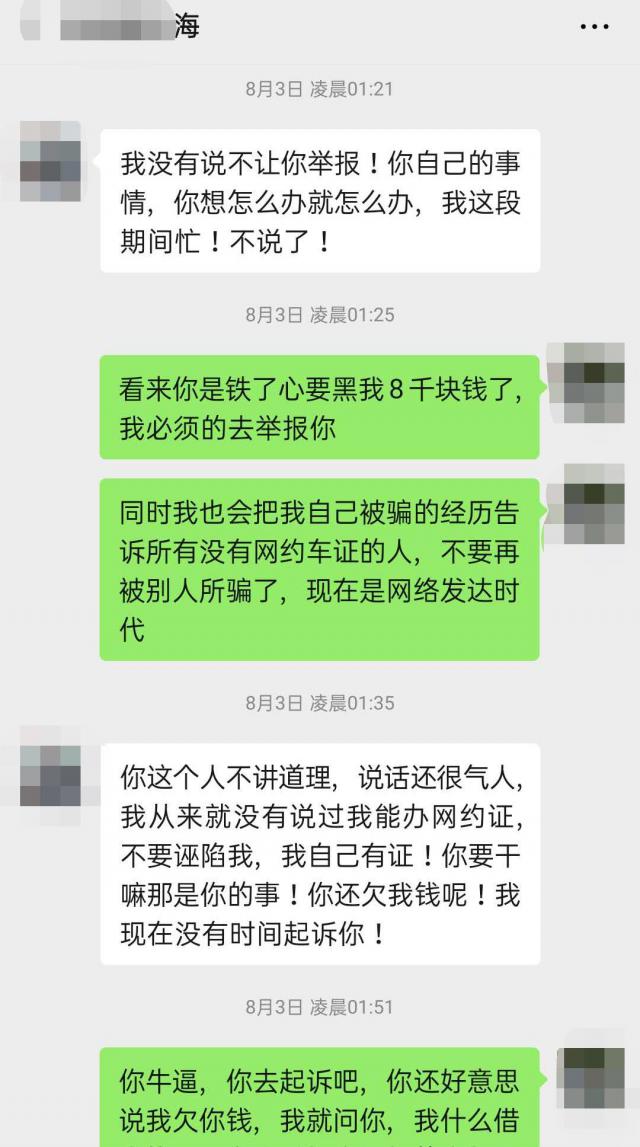The image size is (640, 1147).
Task: Open contact avatar beside '我没有说不让你举报' message
Action: (50, 161)
